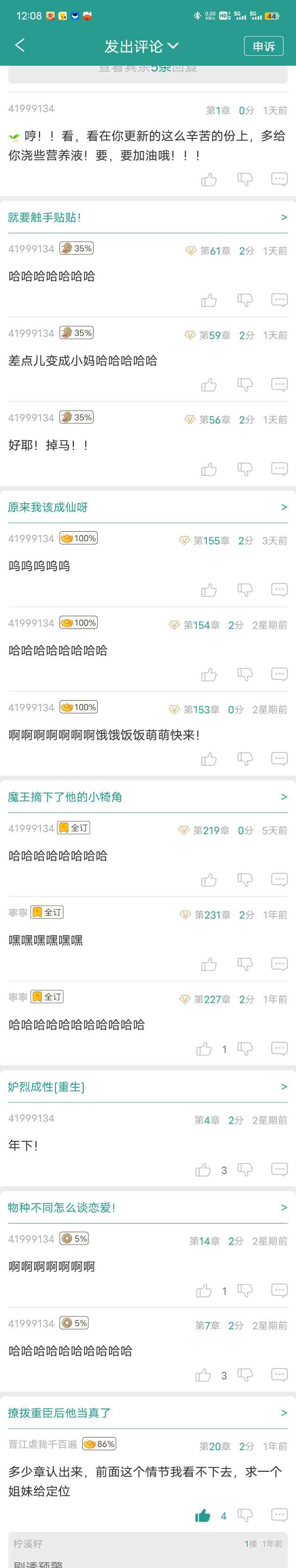The height and width of the screenshot is (1568, 296).
Task: Open novel 原来我该成仙呀
Action: 146,507
